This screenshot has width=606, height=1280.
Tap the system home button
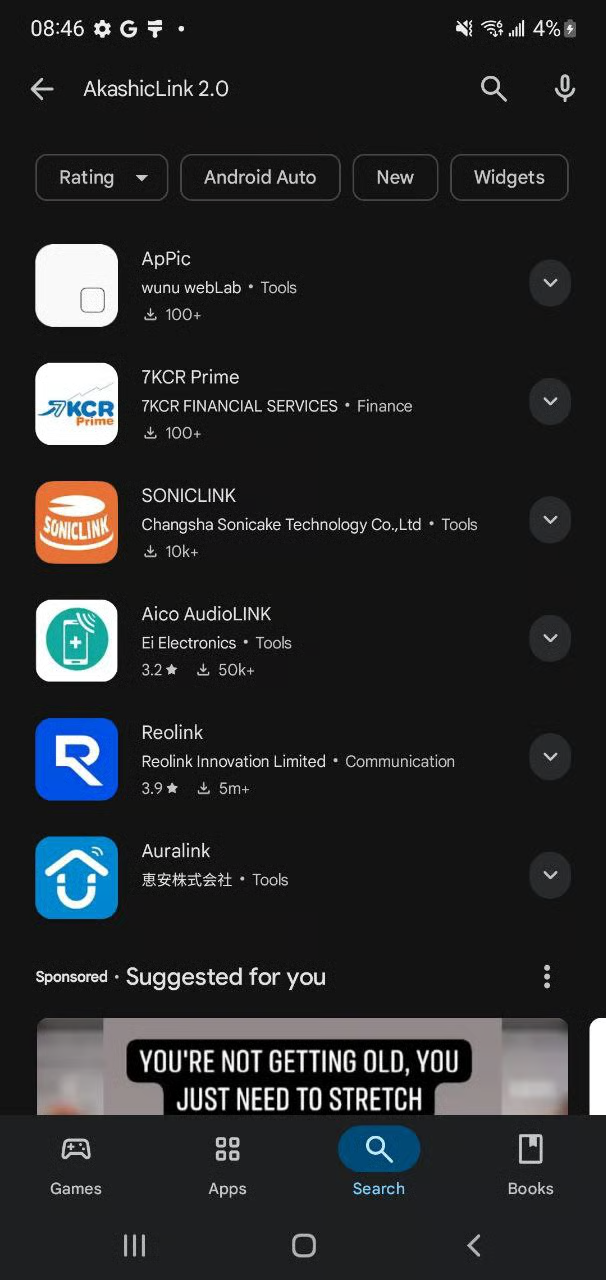304,1245
